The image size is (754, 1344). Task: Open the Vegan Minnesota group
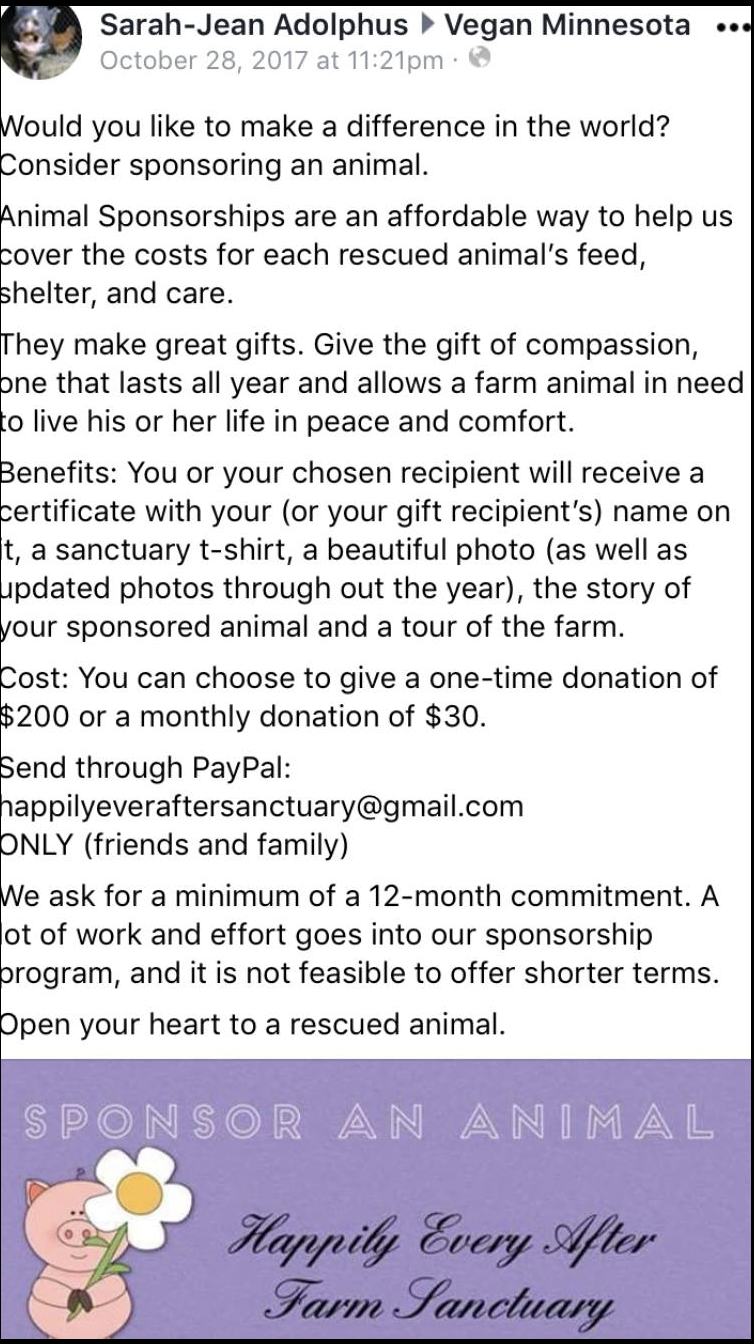pyautogui.click(x=567, y=25)
